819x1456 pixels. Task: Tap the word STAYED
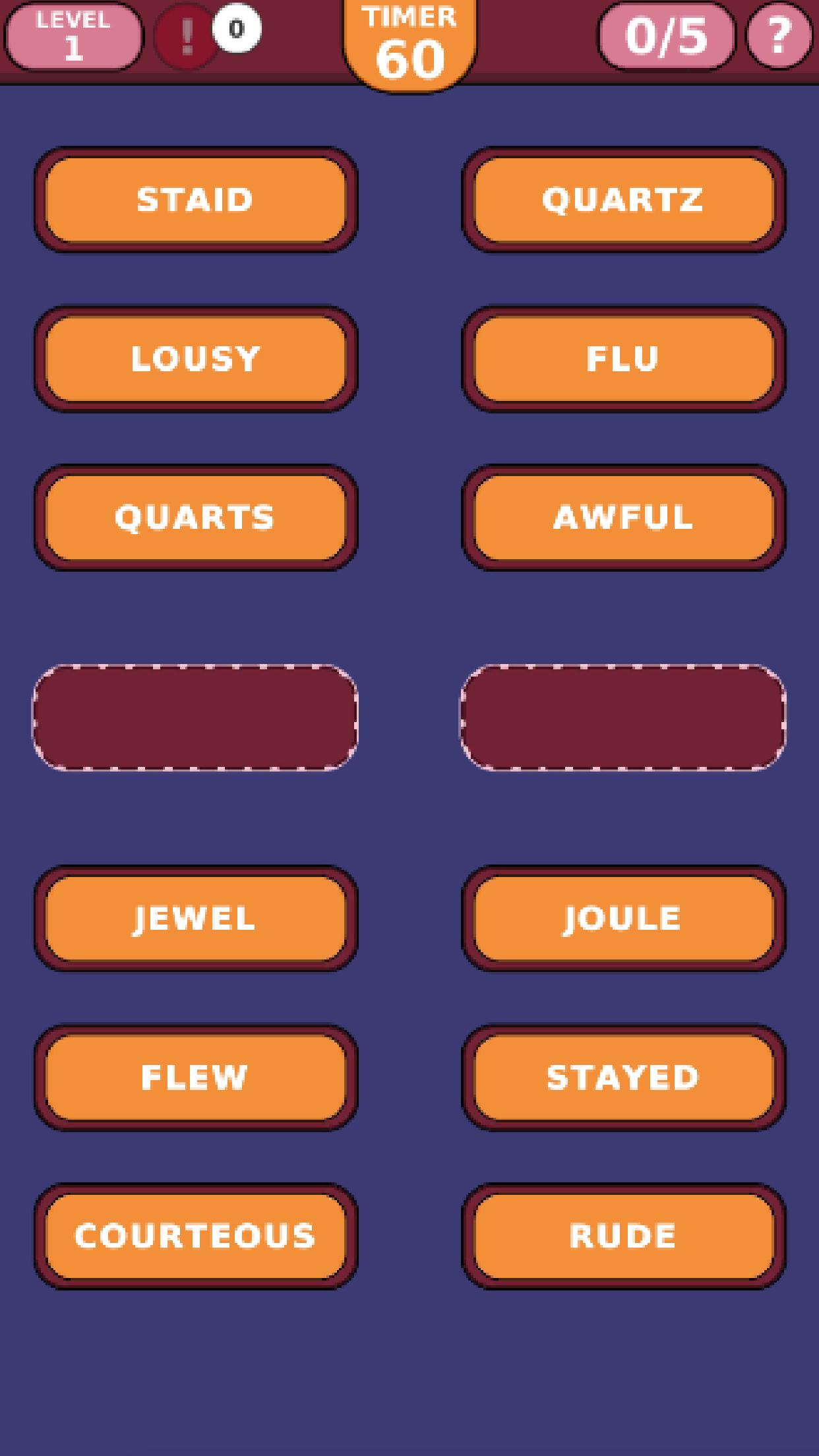click(623, 1077)
